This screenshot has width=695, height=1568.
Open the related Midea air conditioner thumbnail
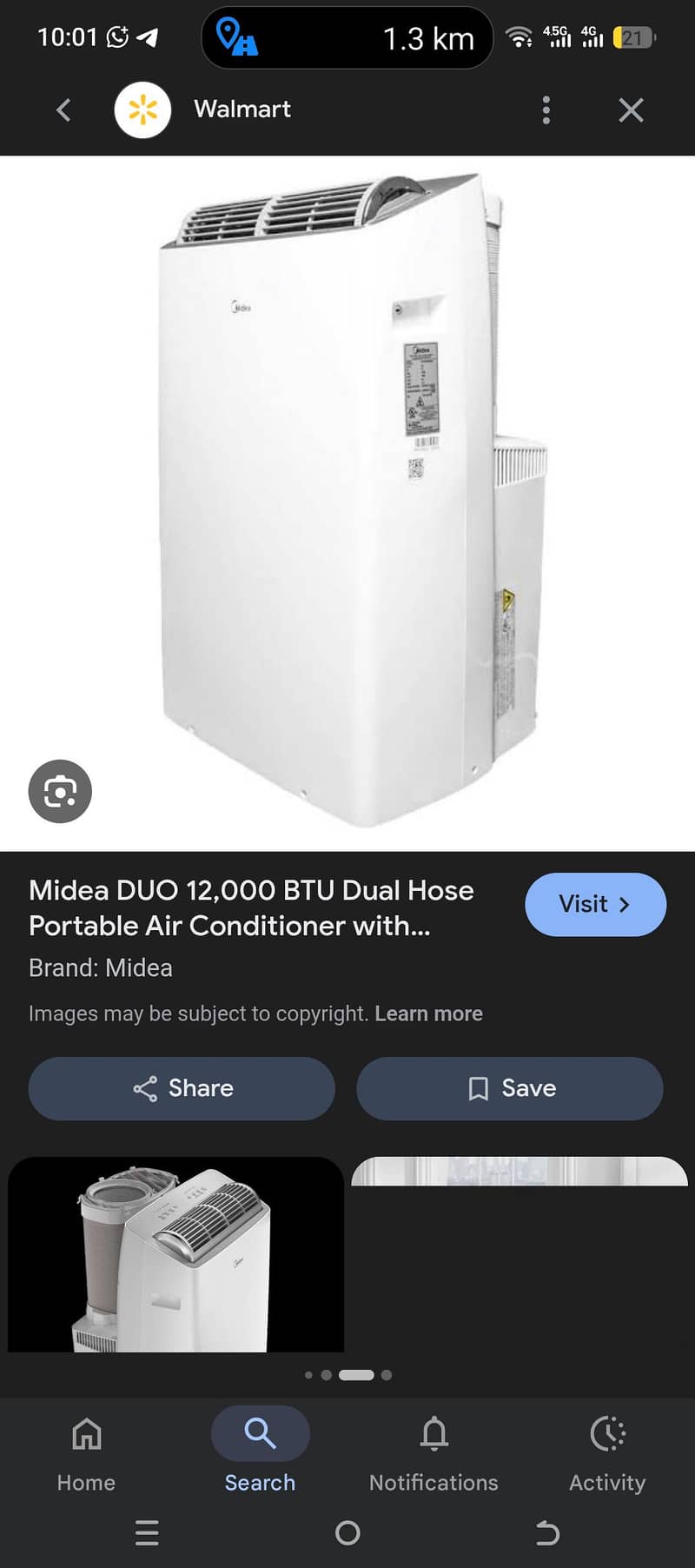175,1253
